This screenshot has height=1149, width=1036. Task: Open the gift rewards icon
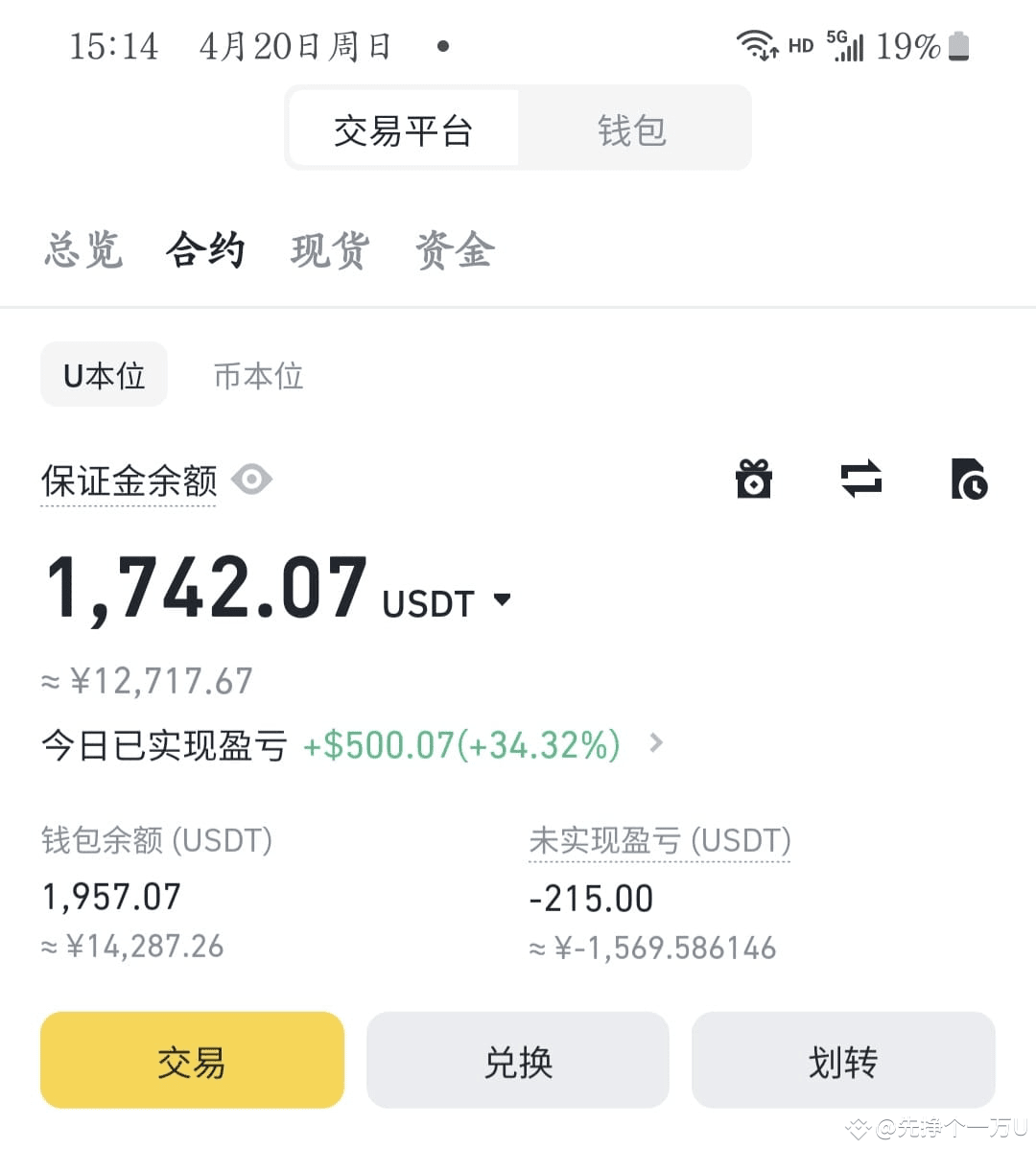click(754, 480)
